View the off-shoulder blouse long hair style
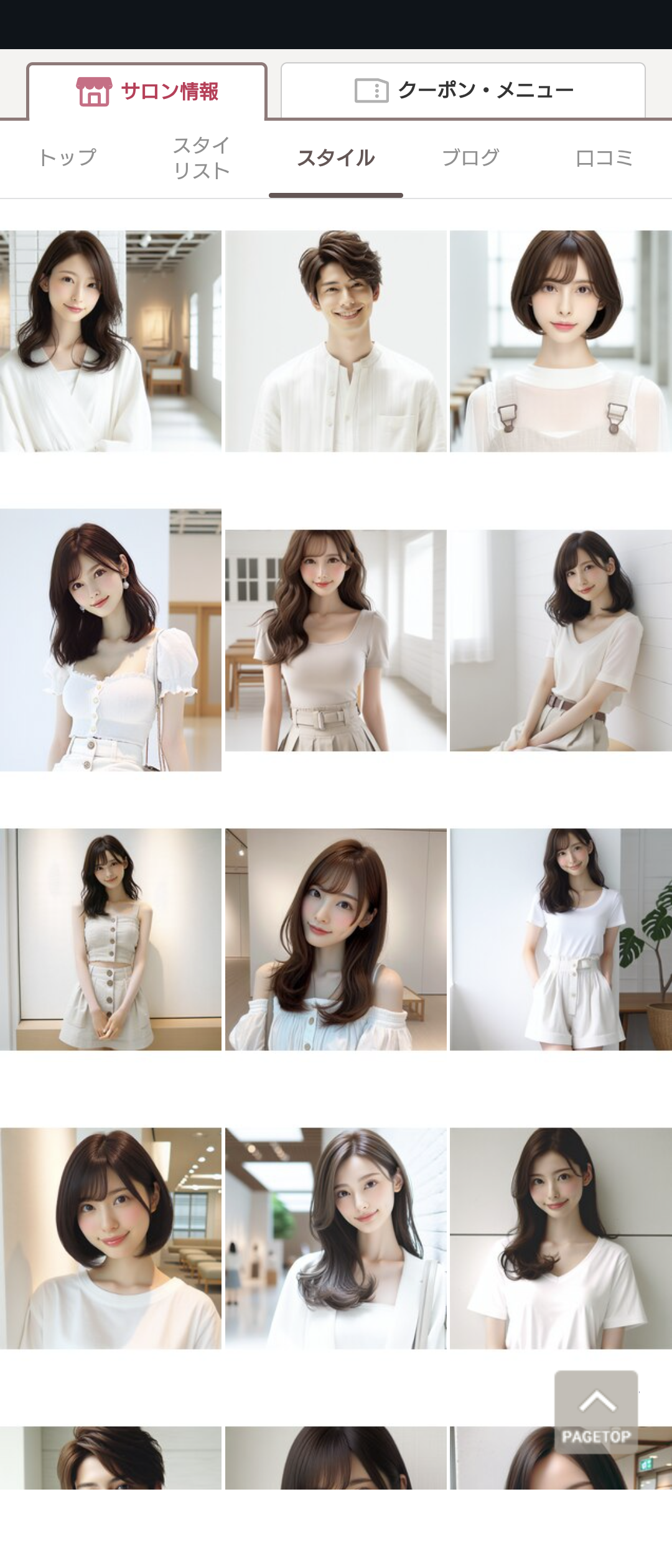Viewport: 672px width, 1568px height. (336, 939)
